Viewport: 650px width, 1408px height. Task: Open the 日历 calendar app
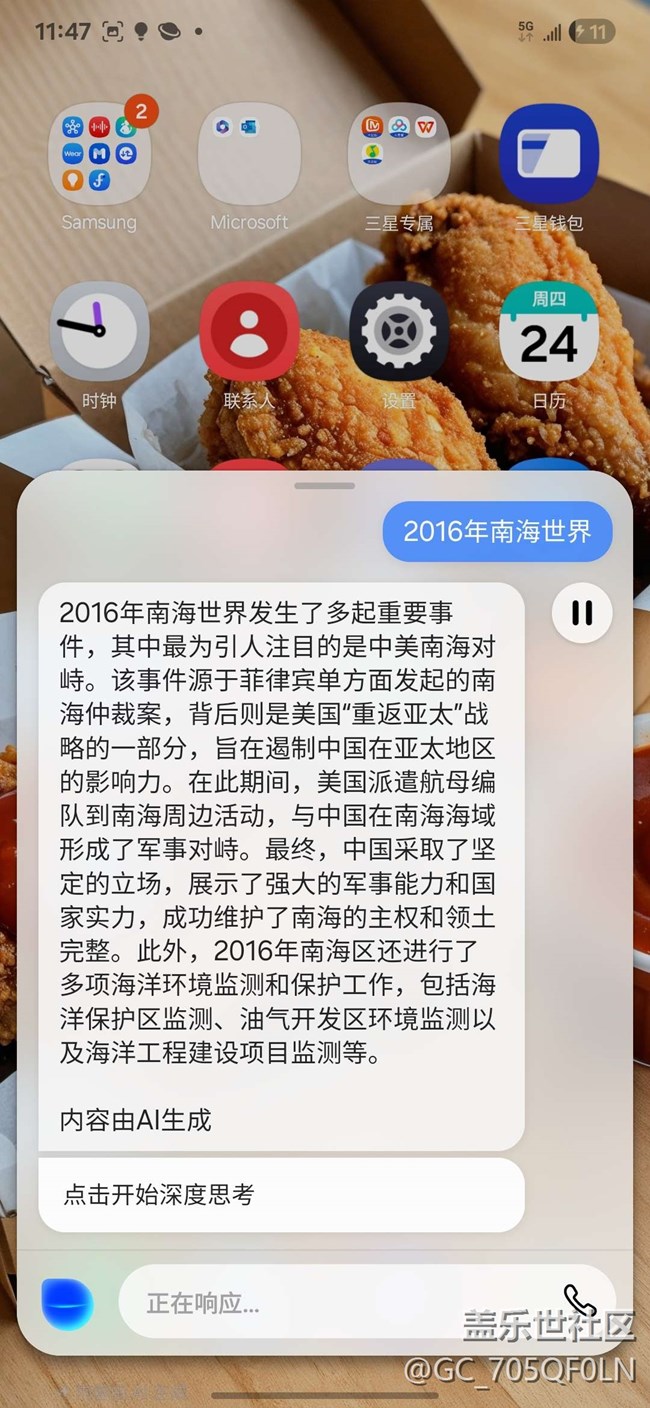pyautogui.click(x=549, y=332)
